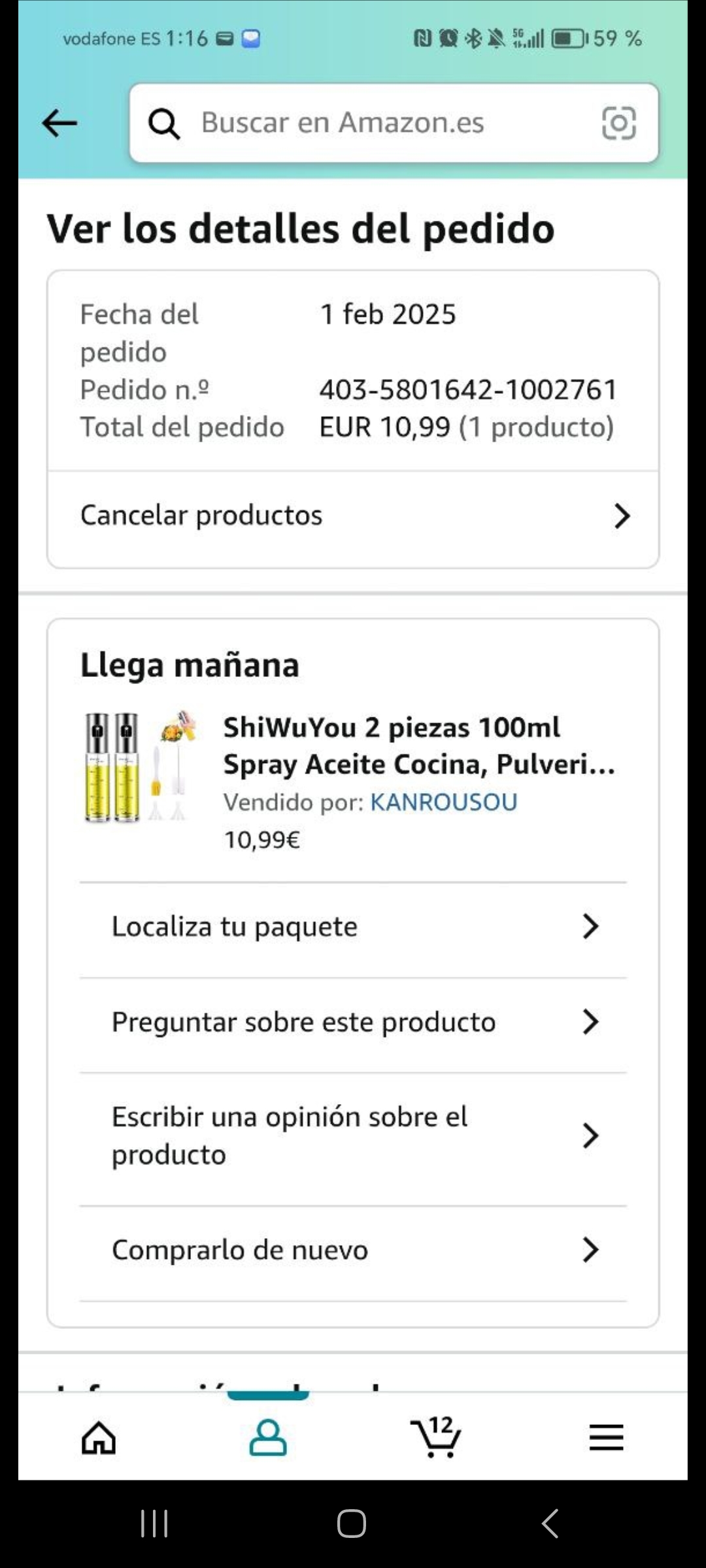706x1568 pixels.
Task: Tap the Buscar en Amazon.es search field
Action: [366, 123]
